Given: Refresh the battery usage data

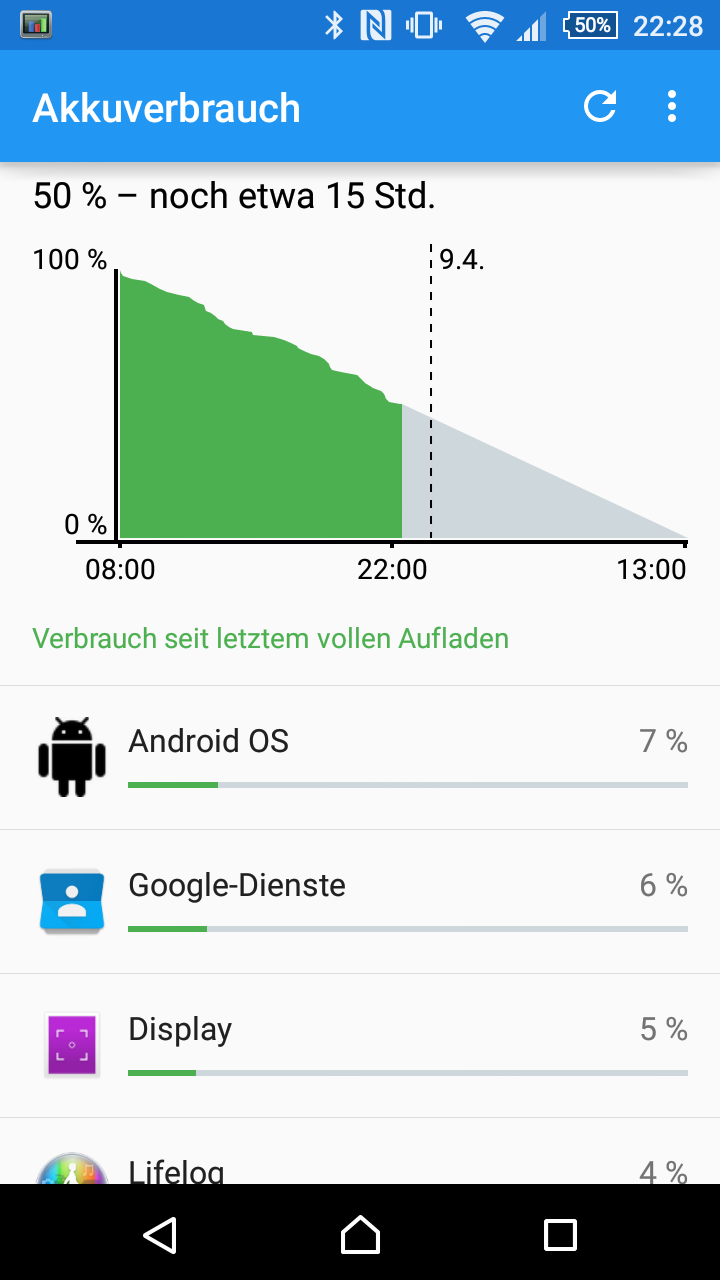Looking at the screenshot, I should point(600,106).
